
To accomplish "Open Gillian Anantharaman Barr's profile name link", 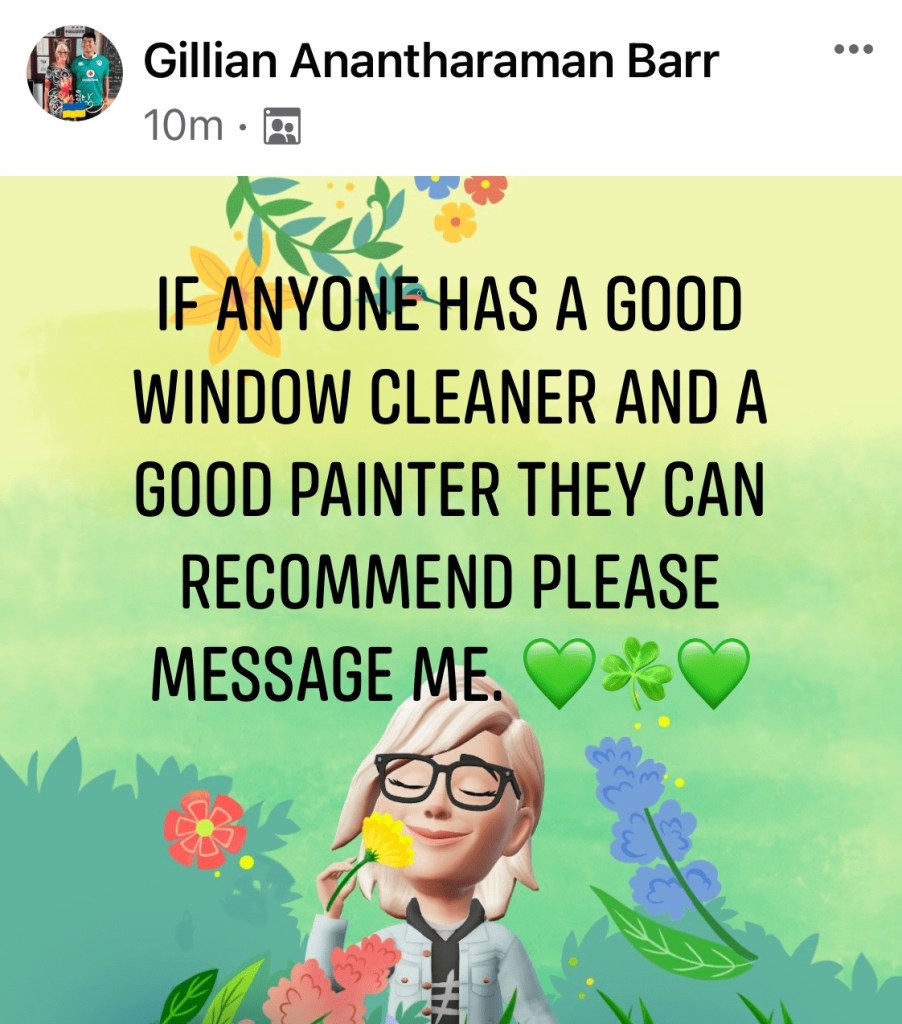I will pos(430,62).
